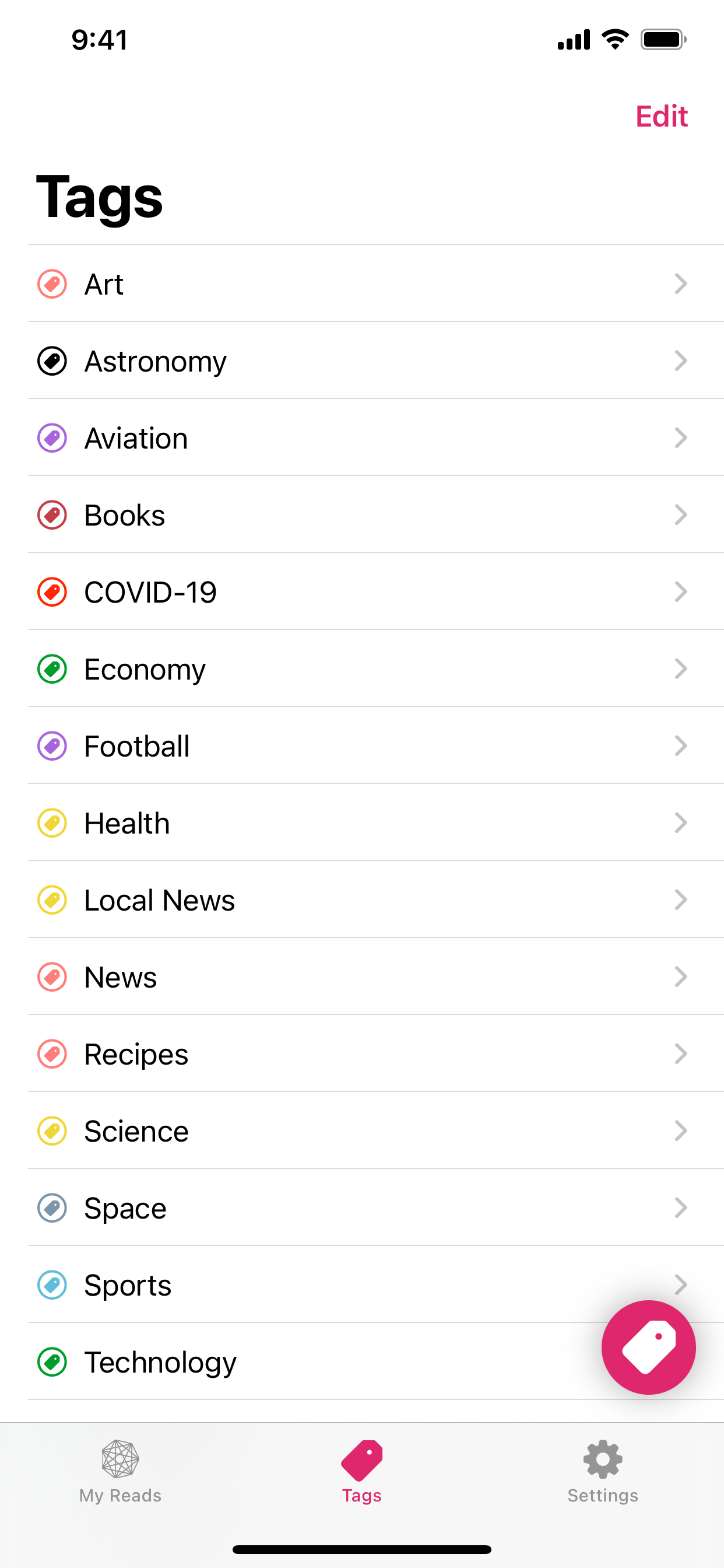Viewport: 724px width, 1568px height.
Task: Select the Tags tab
Action: click(362, 1471)
